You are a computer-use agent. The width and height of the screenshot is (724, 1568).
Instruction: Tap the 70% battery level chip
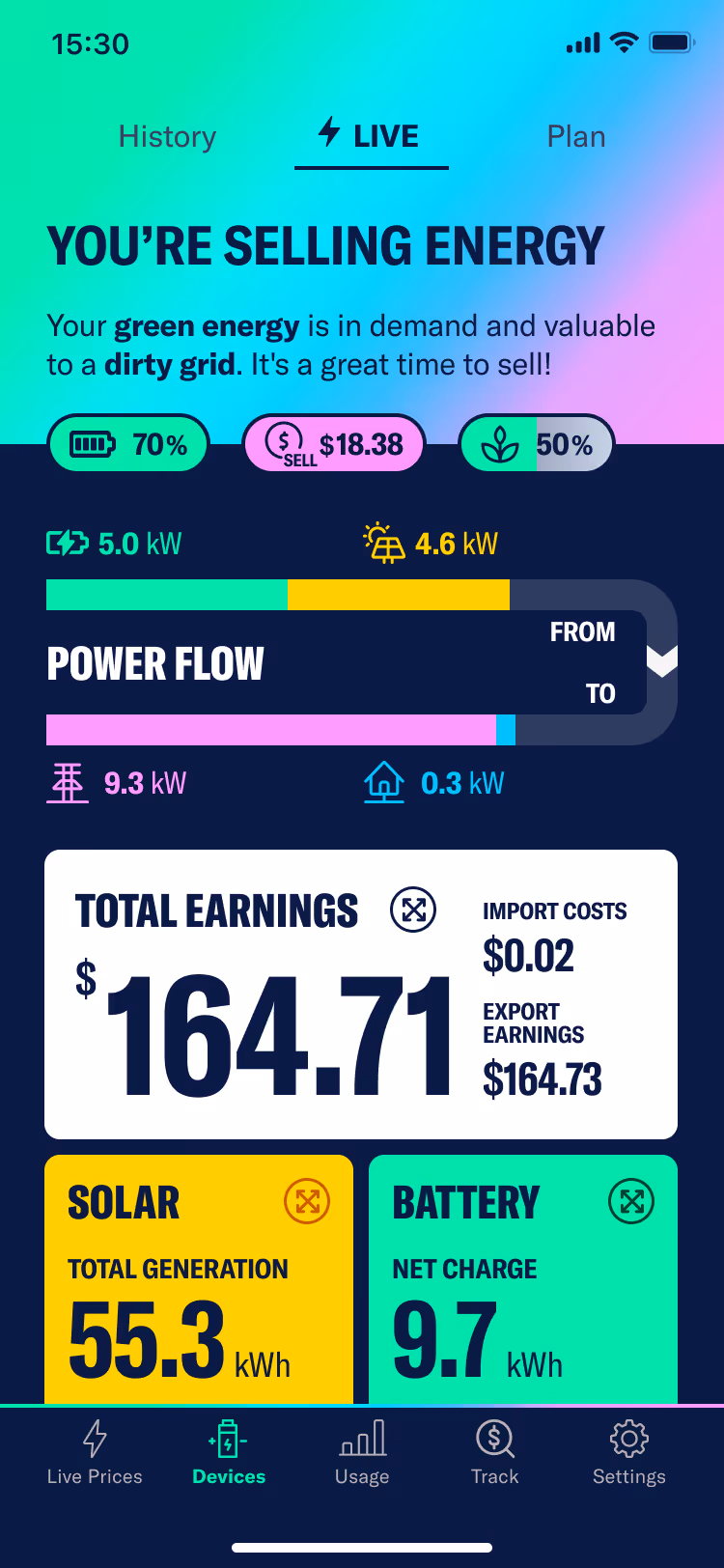(x=128, y=444)
